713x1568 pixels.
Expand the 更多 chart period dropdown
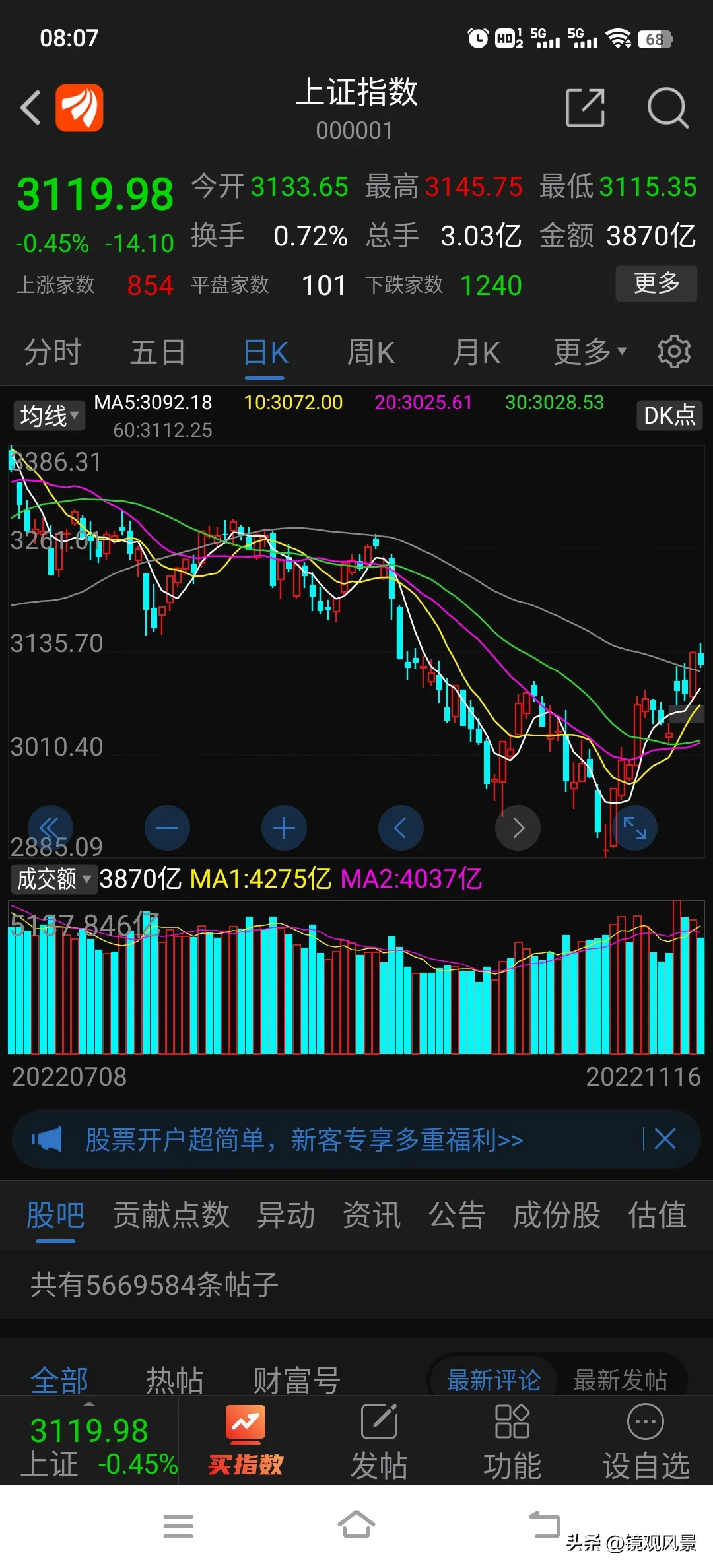pyautogui.click(x=590, y=352)
